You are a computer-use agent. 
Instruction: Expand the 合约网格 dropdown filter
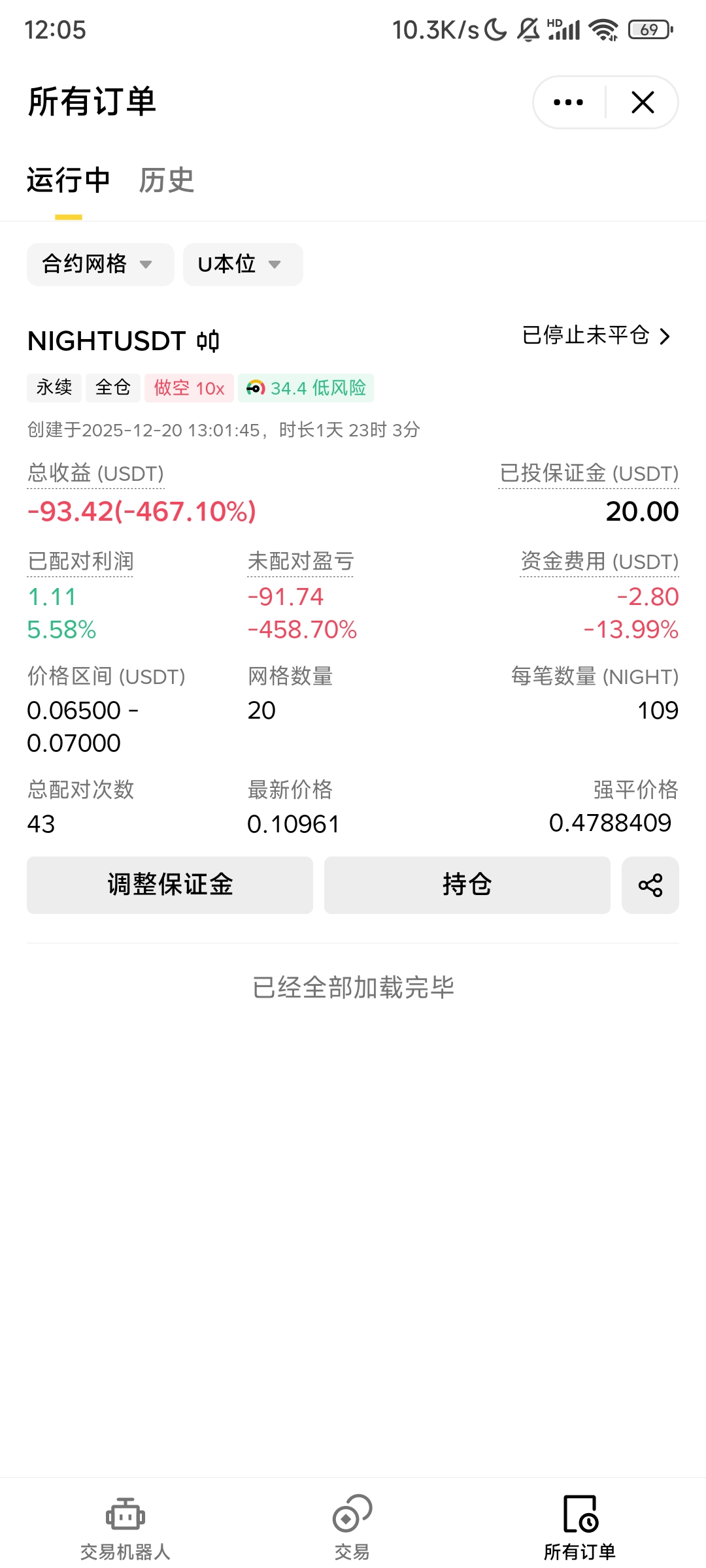click(100, 265)
